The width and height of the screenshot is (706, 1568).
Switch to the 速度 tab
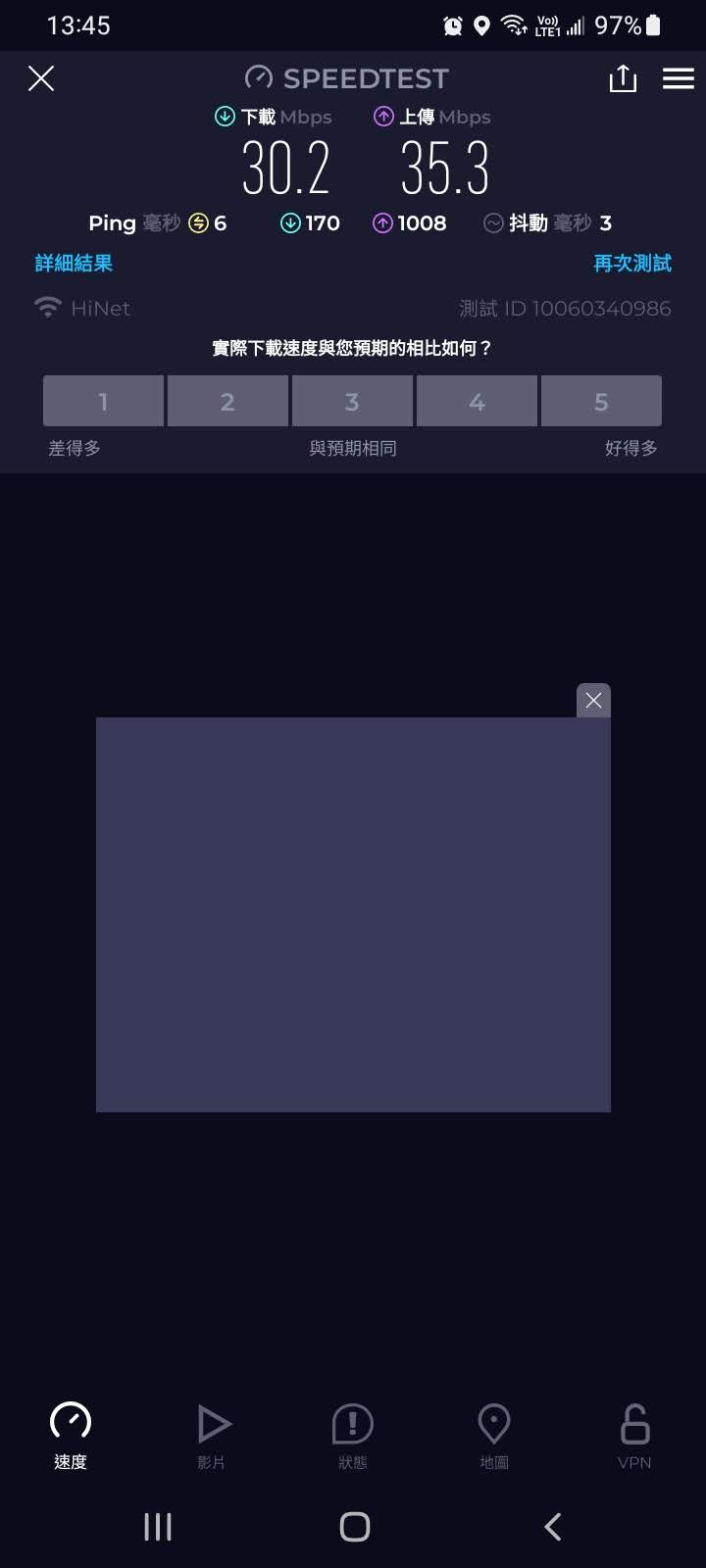tap(71, 1435)
